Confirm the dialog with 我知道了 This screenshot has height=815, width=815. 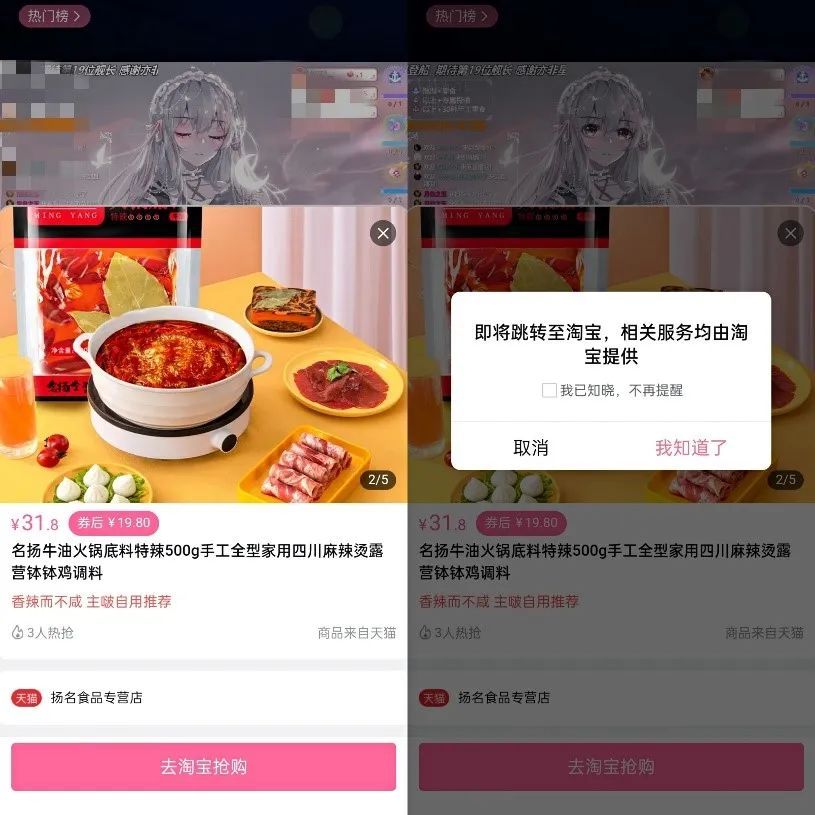pos(691,448)
